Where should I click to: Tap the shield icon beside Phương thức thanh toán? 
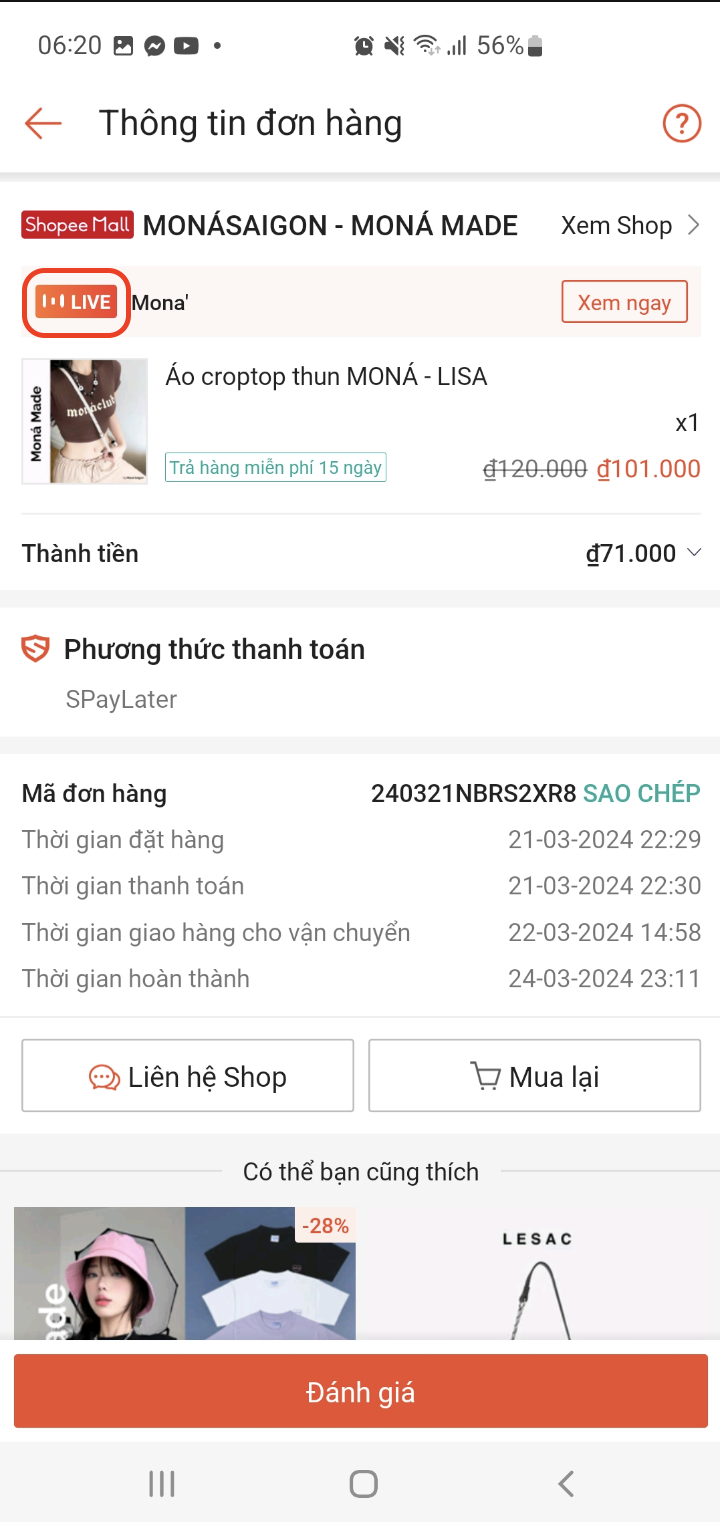[x=36, y=648]
